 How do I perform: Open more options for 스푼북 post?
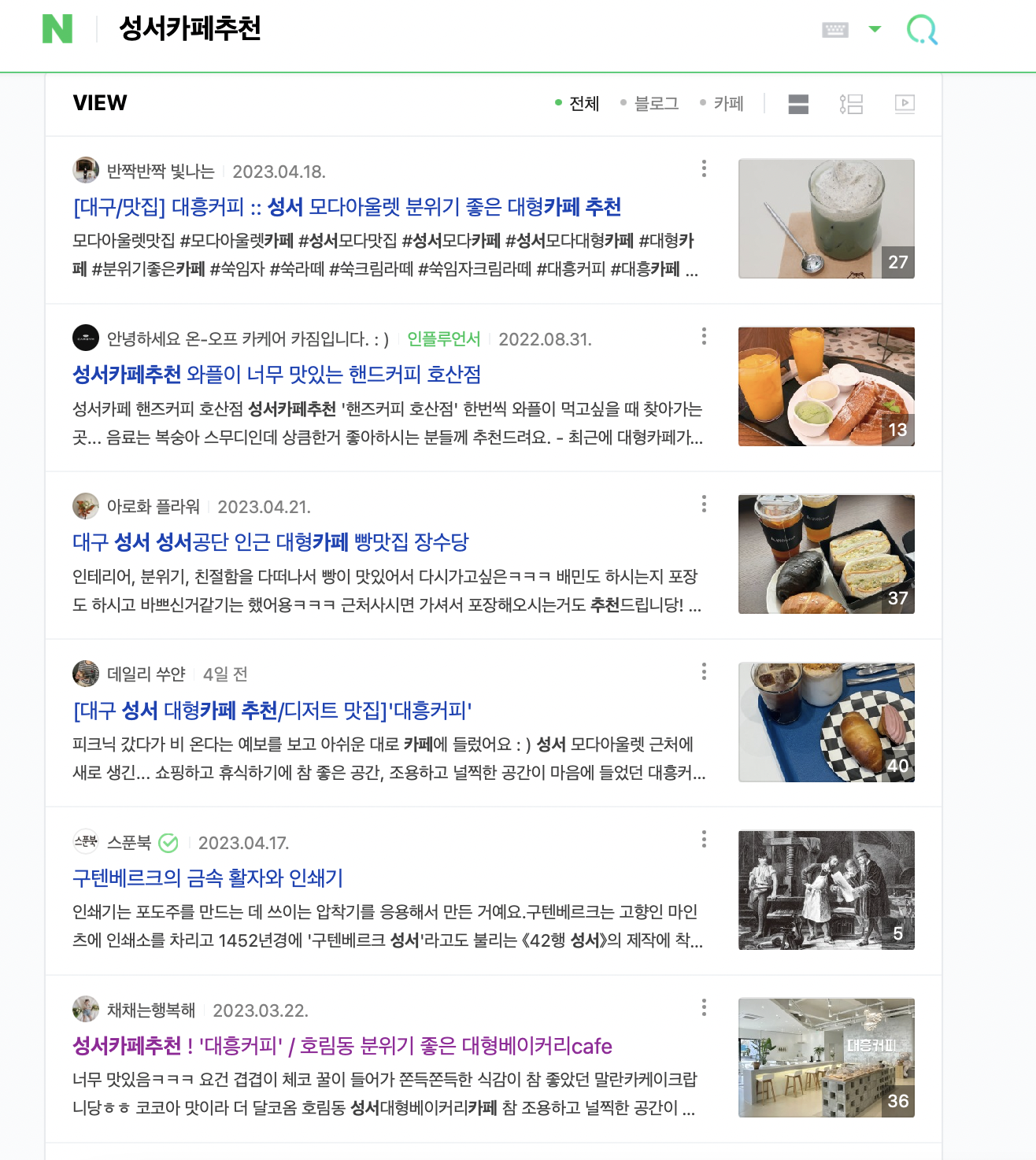click(704, 840)
